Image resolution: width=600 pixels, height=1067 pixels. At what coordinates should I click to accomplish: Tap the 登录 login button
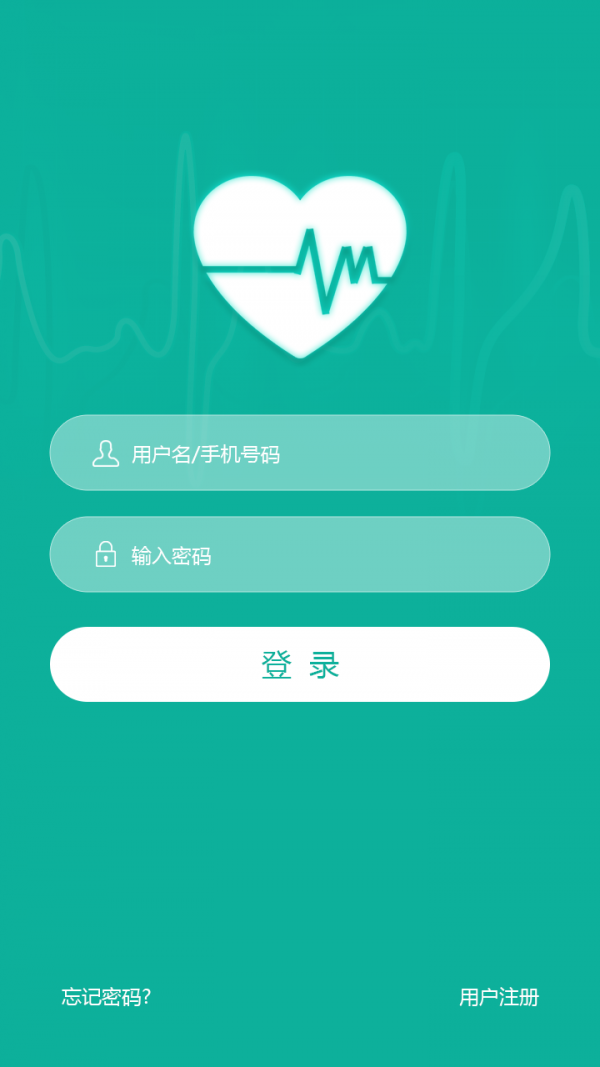pos(300,664)
